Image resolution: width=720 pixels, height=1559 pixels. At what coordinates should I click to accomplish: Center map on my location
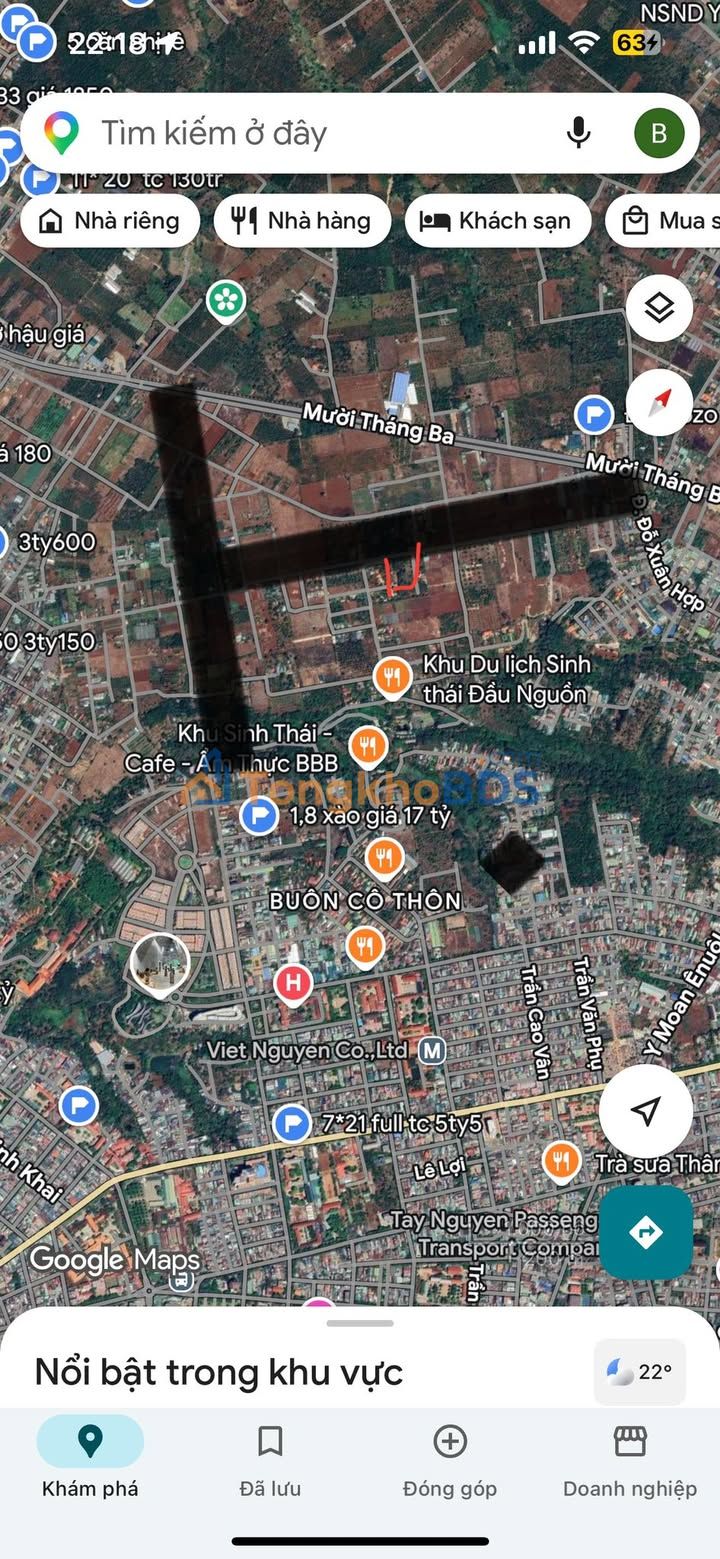click(x=646, y=1110)
